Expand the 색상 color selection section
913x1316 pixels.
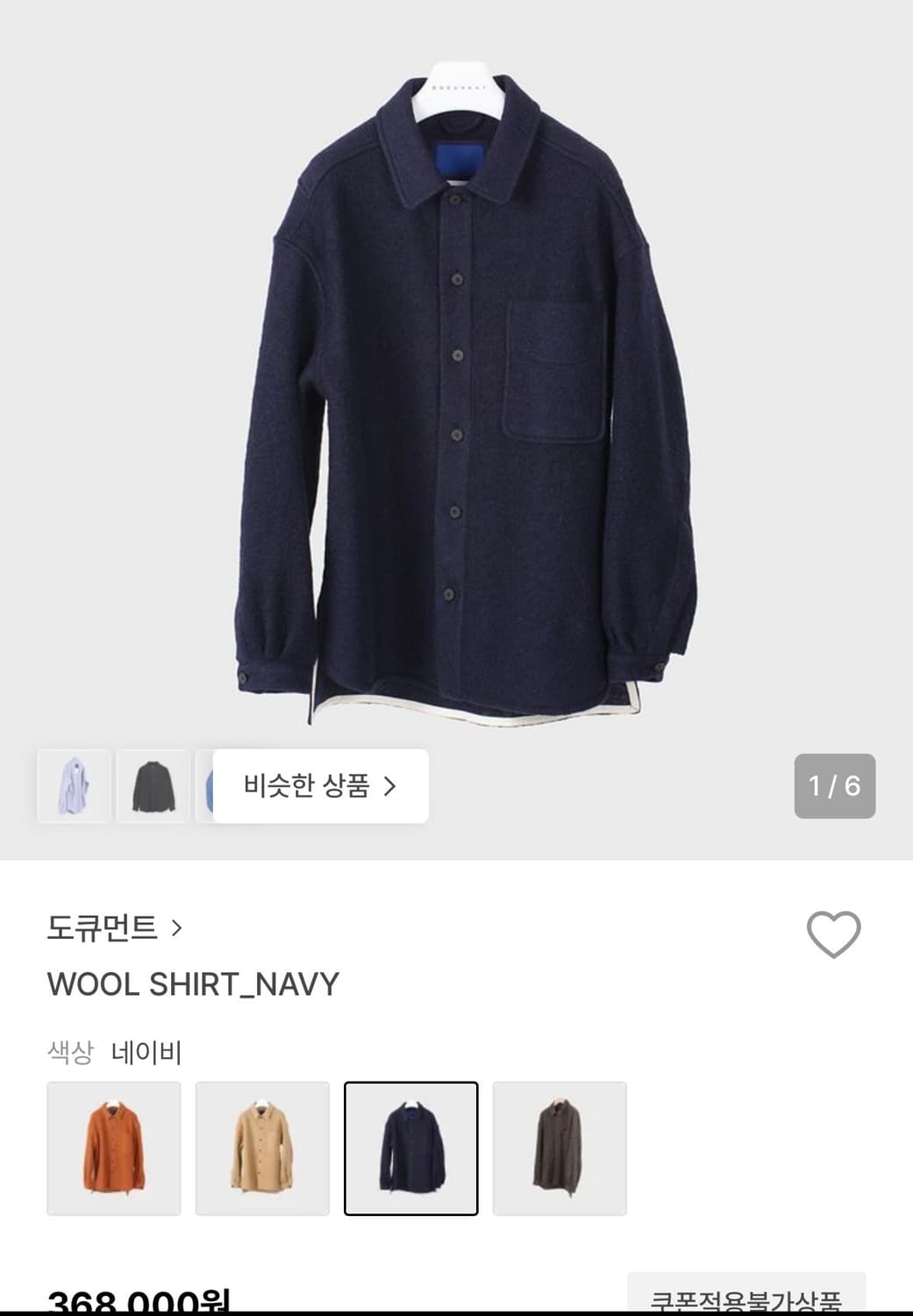click(70, 1052)
